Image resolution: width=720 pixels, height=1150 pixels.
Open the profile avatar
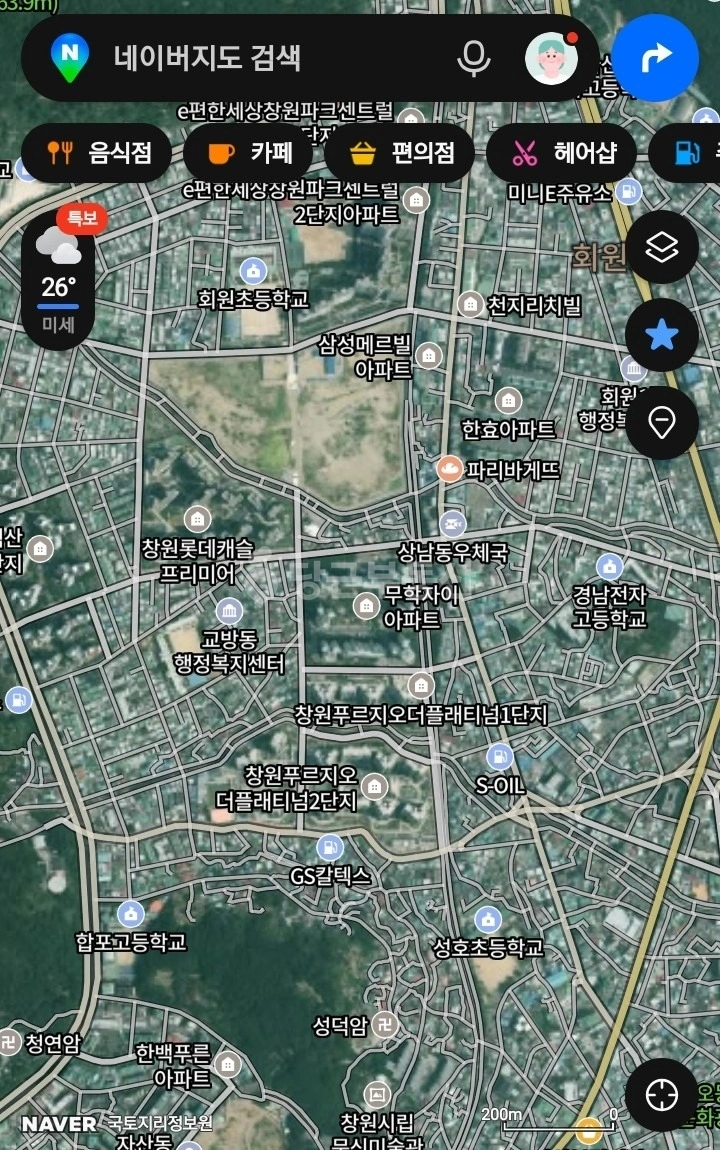click(551, 58)
